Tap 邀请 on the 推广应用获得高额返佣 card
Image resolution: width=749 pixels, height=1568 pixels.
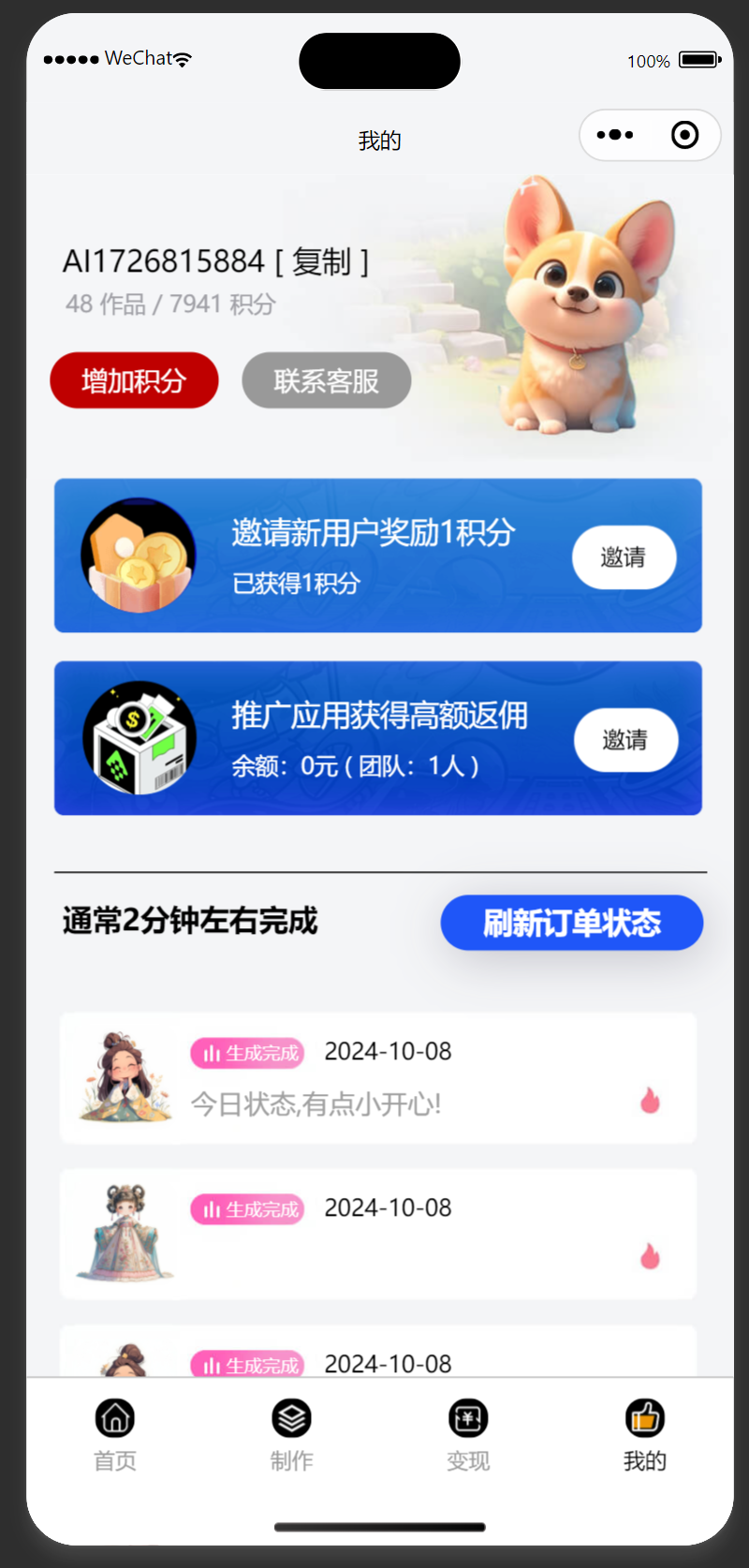[x=625, y=740]
